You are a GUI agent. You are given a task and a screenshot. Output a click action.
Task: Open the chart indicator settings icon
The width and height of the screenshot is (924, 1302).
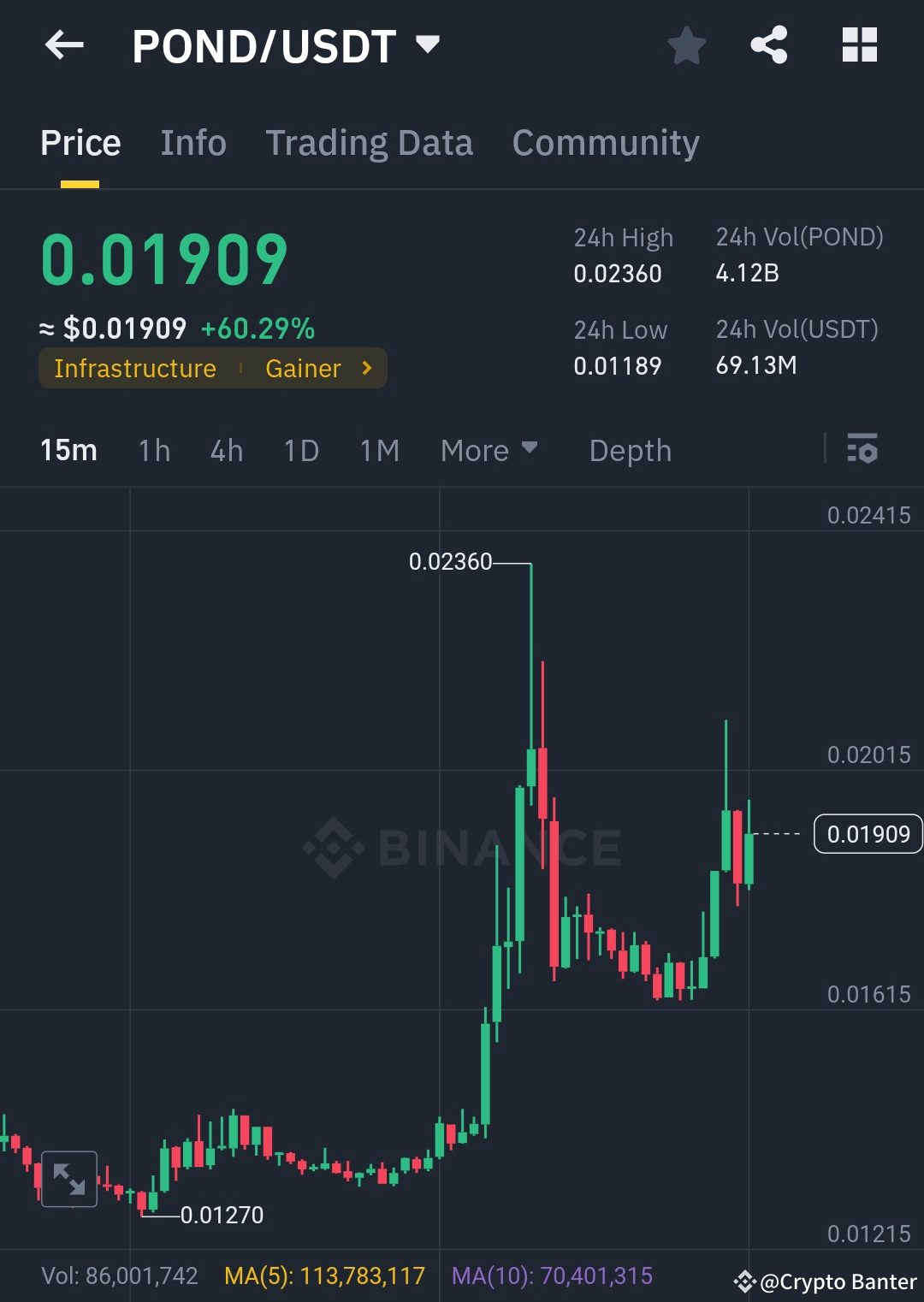(x=864, y=450)
